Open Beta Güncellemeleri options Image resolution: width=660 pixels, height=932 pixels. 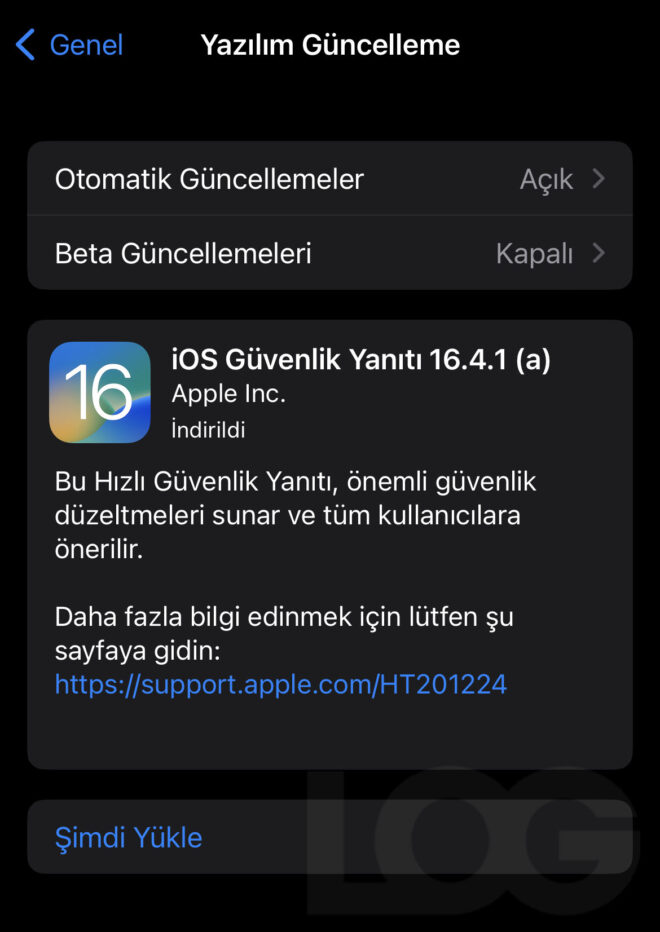click(330, 253)
